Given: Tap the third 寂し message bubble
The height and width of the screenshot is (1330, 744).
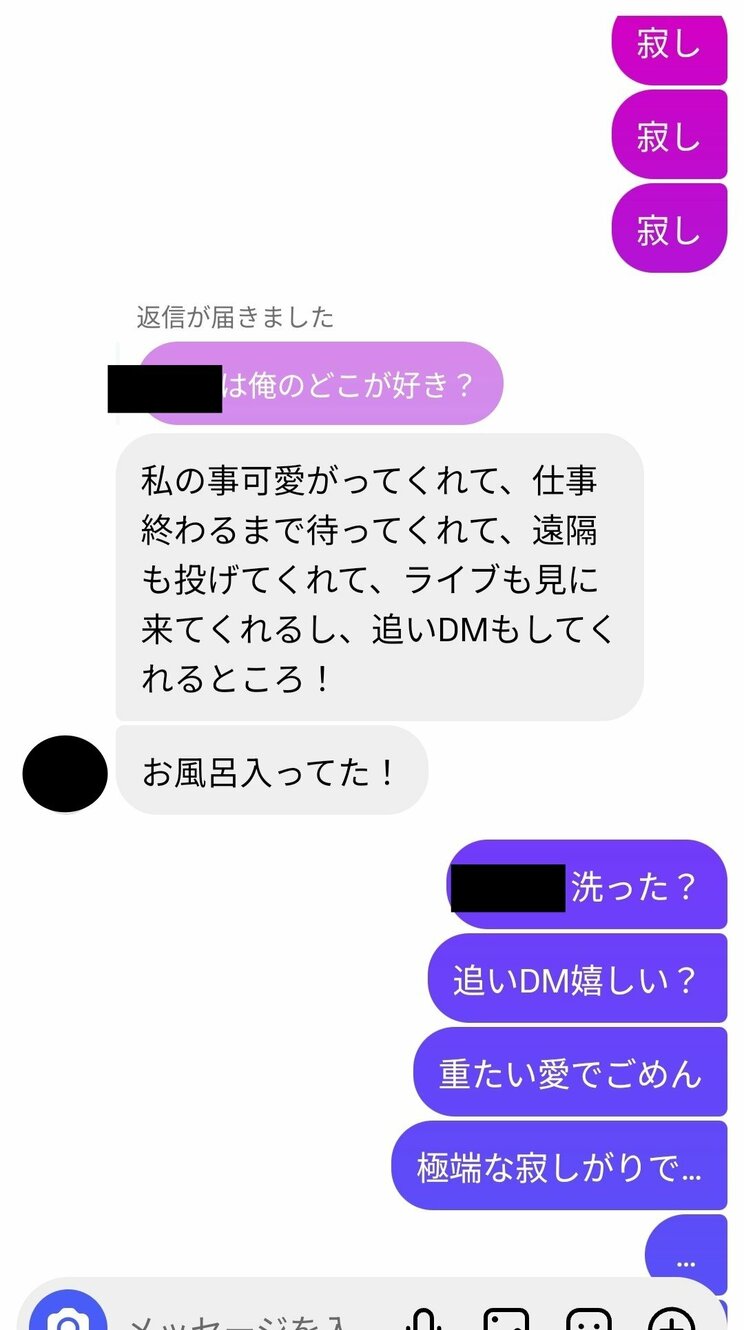Looking at the screenshot, I should click(x=668, y=228).
